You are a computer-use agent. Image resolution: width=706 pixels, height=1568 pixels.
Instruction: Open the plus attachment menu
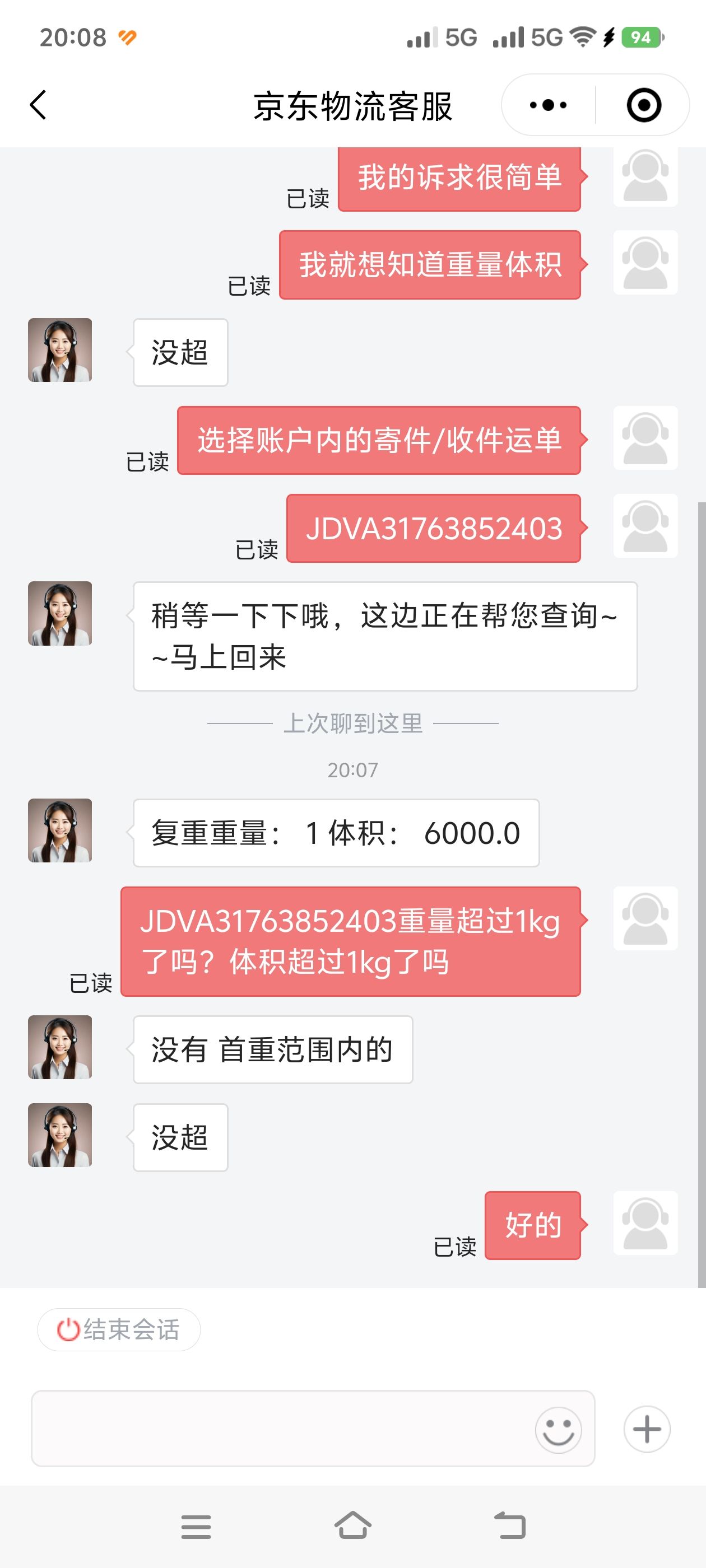click(x=646, y=1429)
